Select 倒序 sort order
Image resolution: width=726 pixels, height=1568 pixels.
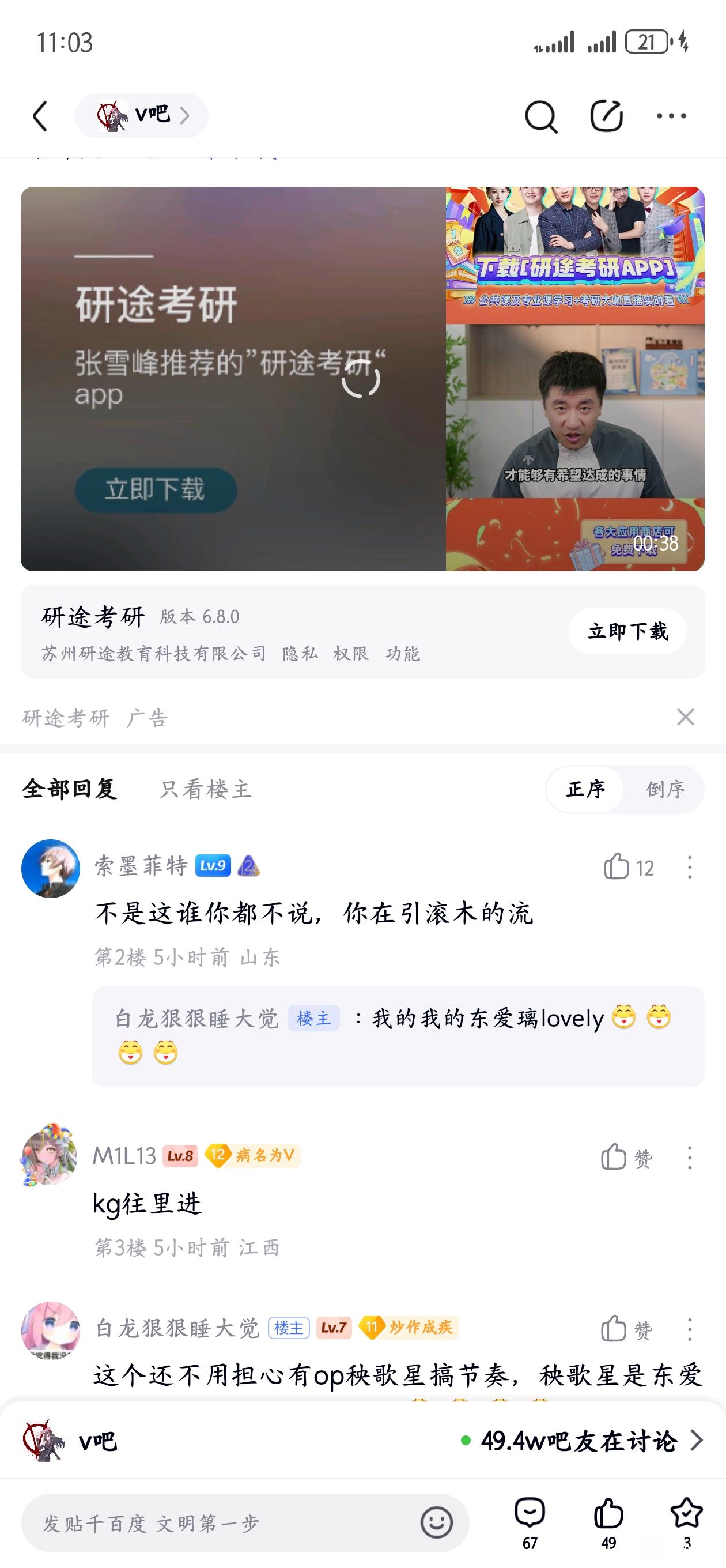(x=664, y=790)
